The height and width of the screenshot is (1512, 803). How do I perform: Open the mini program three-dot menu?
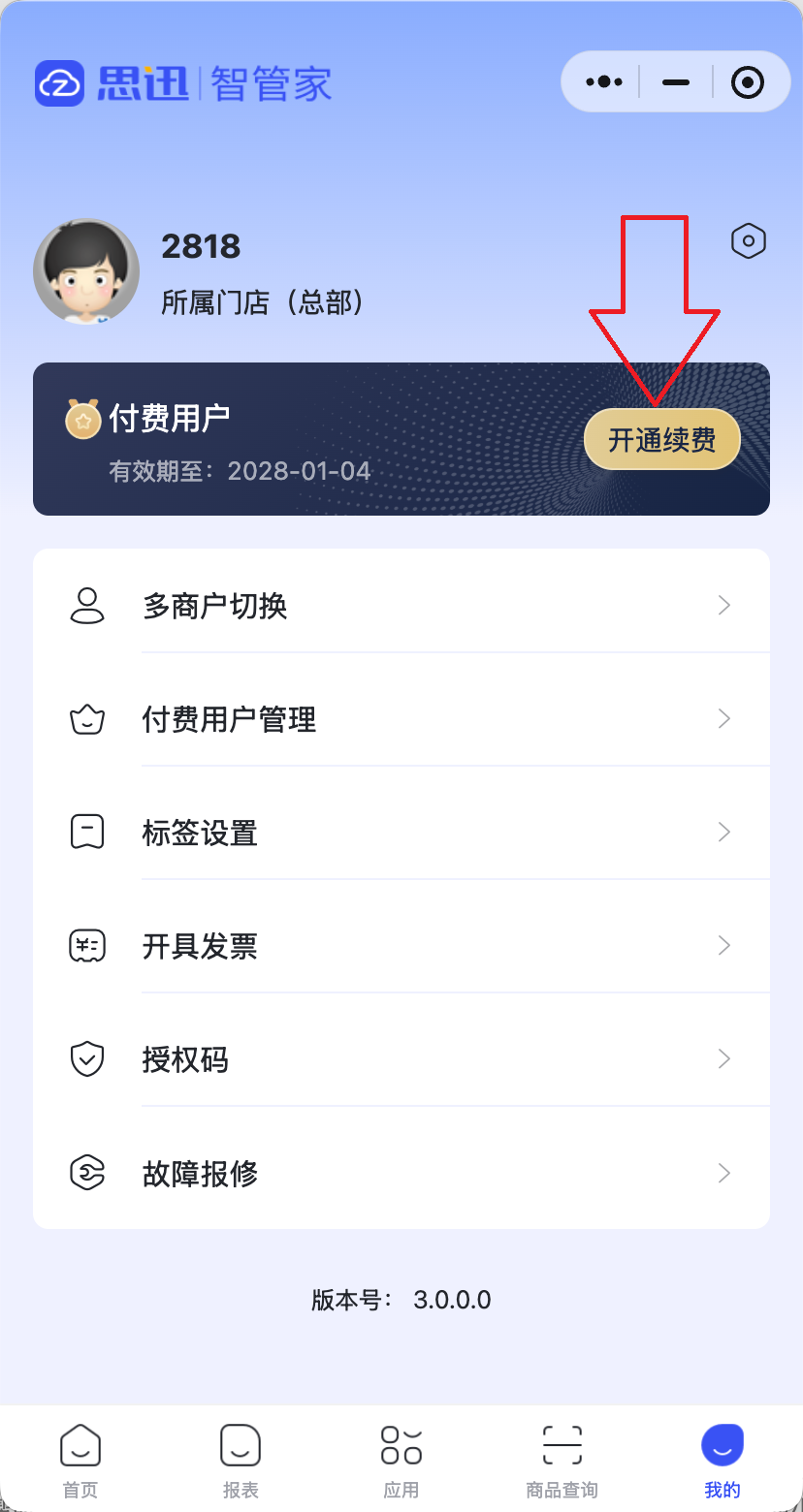pyautogui.click(x=604, y=82)
